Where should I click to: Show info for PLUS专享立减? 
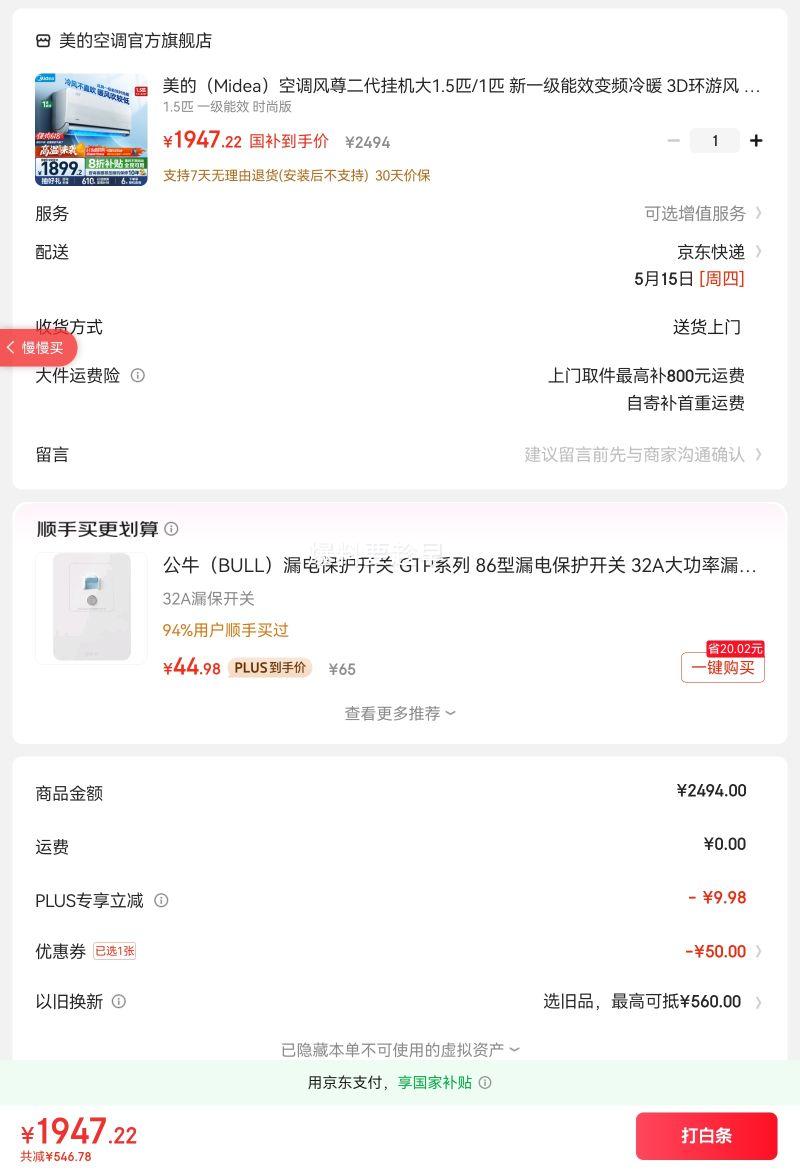tap(161, 900)
